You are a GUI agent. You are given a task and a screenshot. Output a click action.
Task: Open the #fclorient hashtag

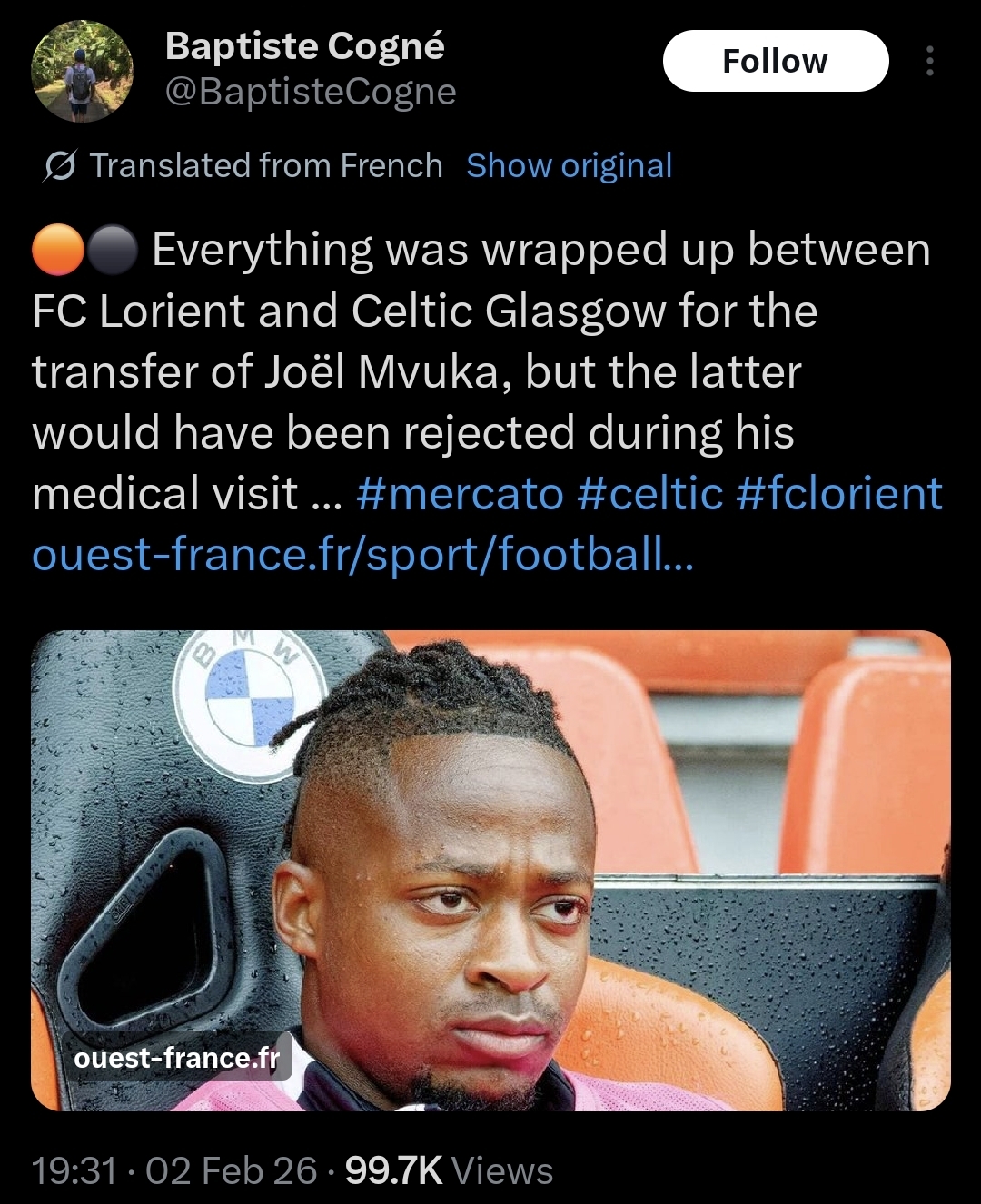click(x=839, y=494)
